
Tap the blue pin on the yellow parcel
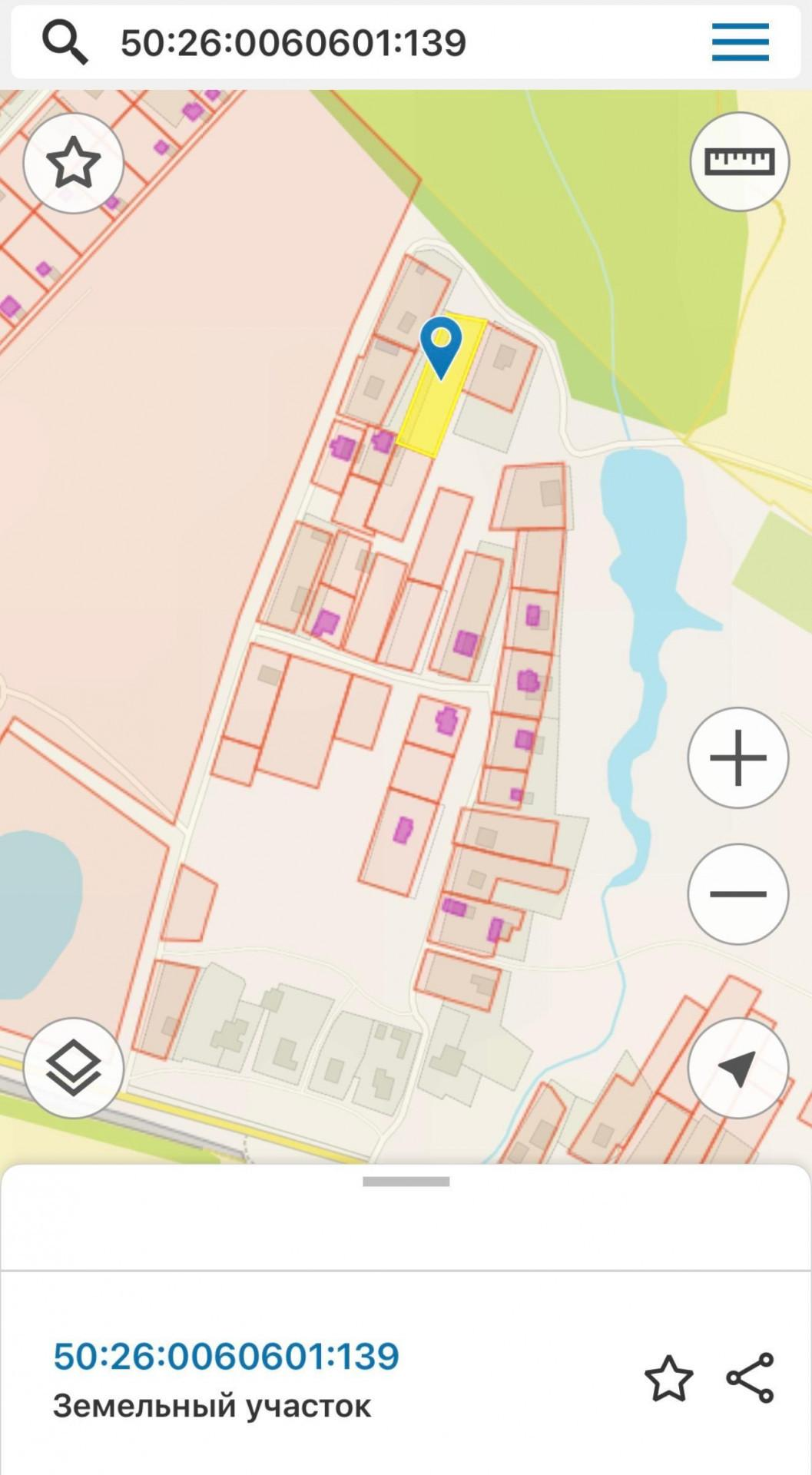pos(441,344)
